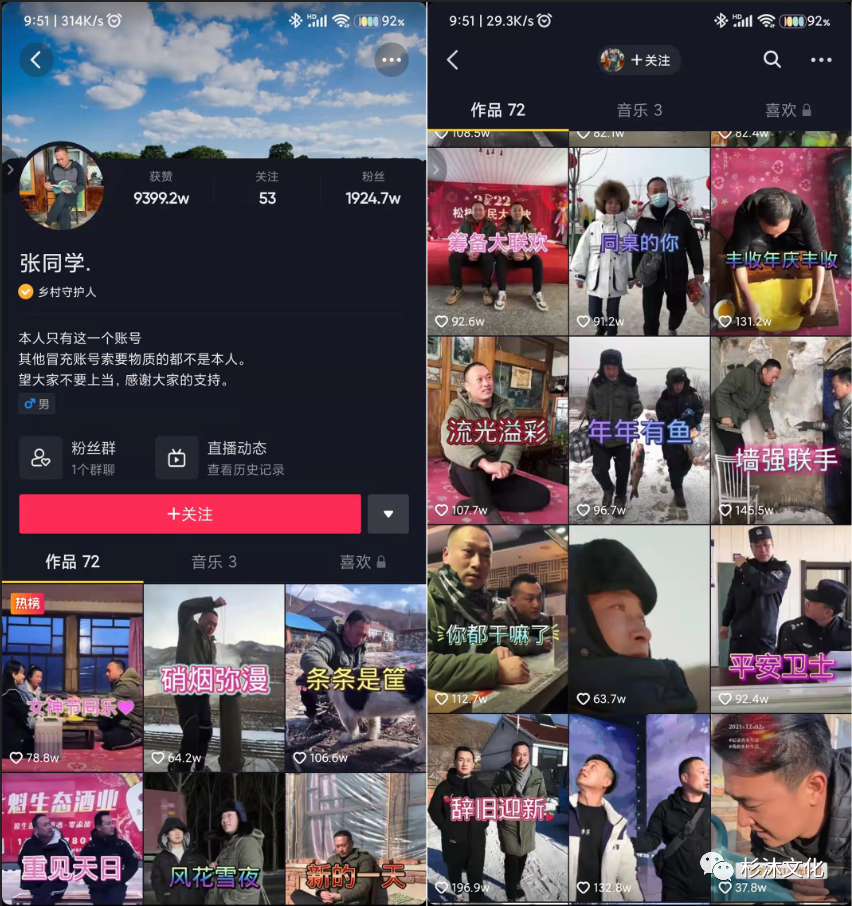Viewport: 852px width, 906px height.
Task: Watch the 同桌的你 video
Action: tap(639, 240)
